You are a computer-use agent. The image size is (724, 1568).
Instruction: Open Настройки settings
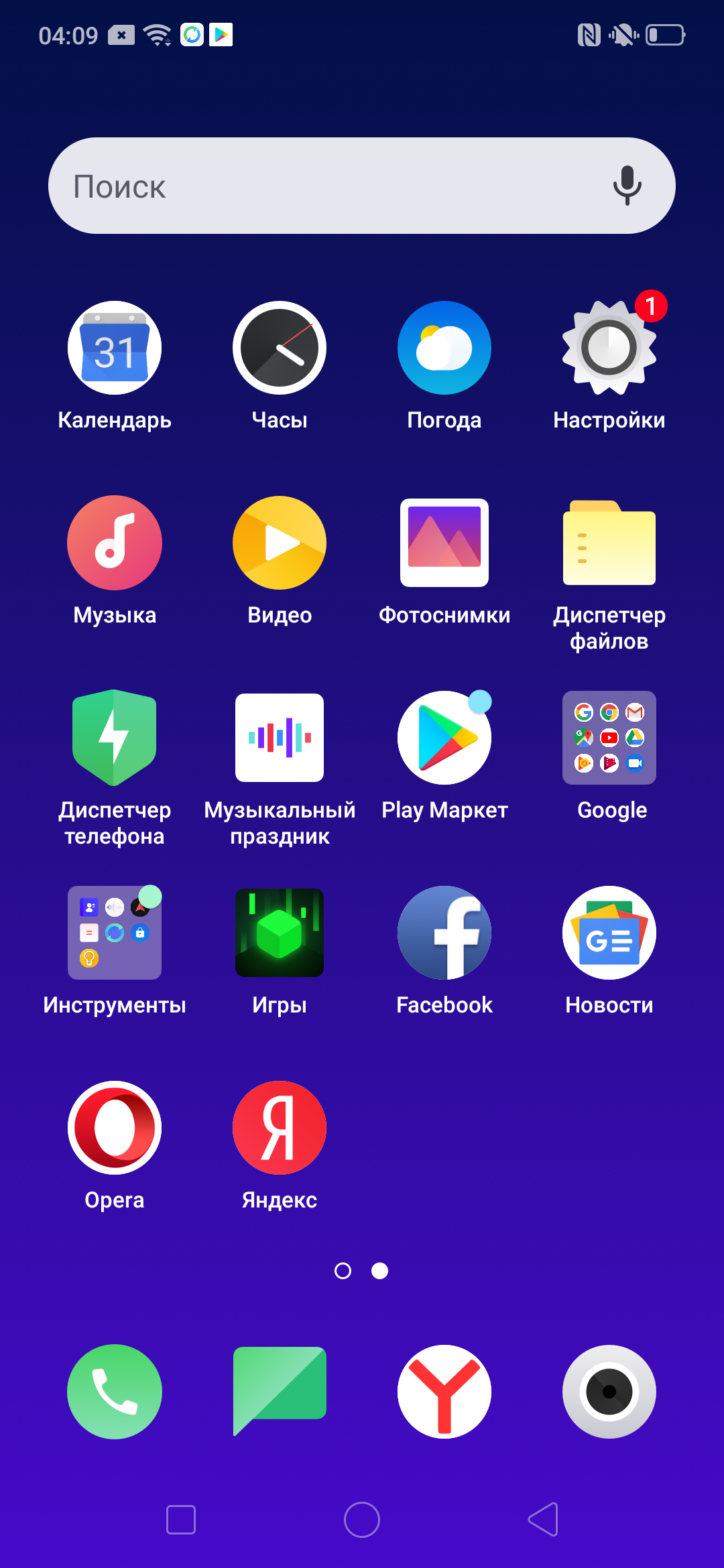[609, 348]
